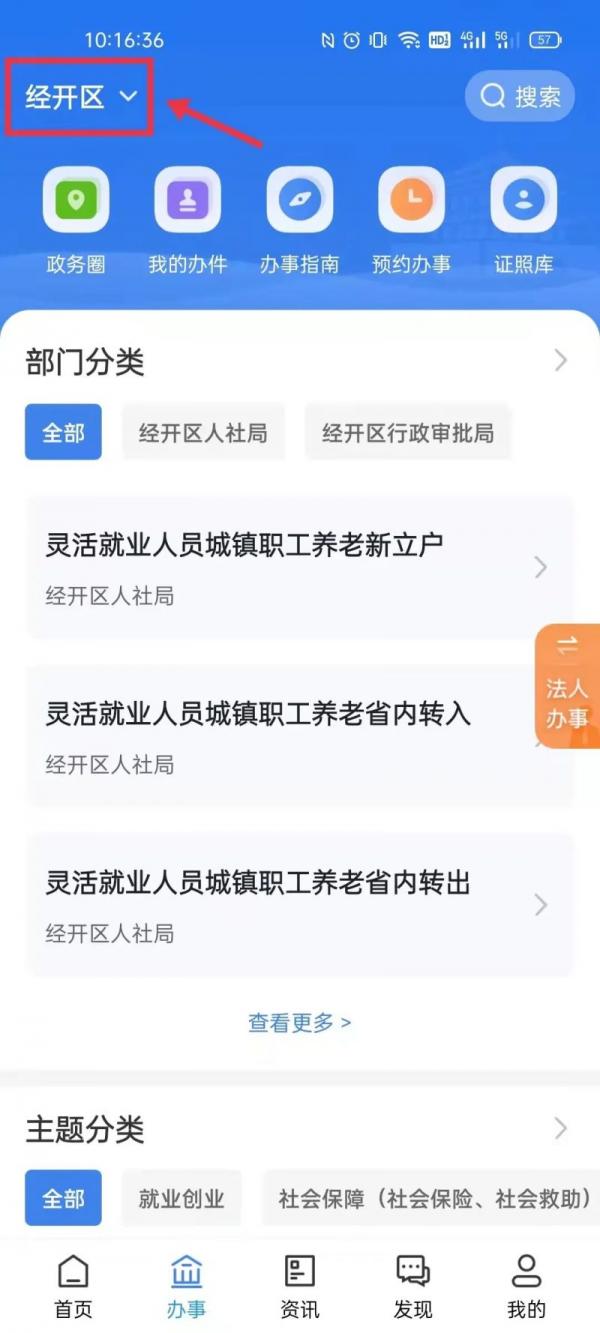
Task: Open the 搜索 search box
Action: pos(520,96)
